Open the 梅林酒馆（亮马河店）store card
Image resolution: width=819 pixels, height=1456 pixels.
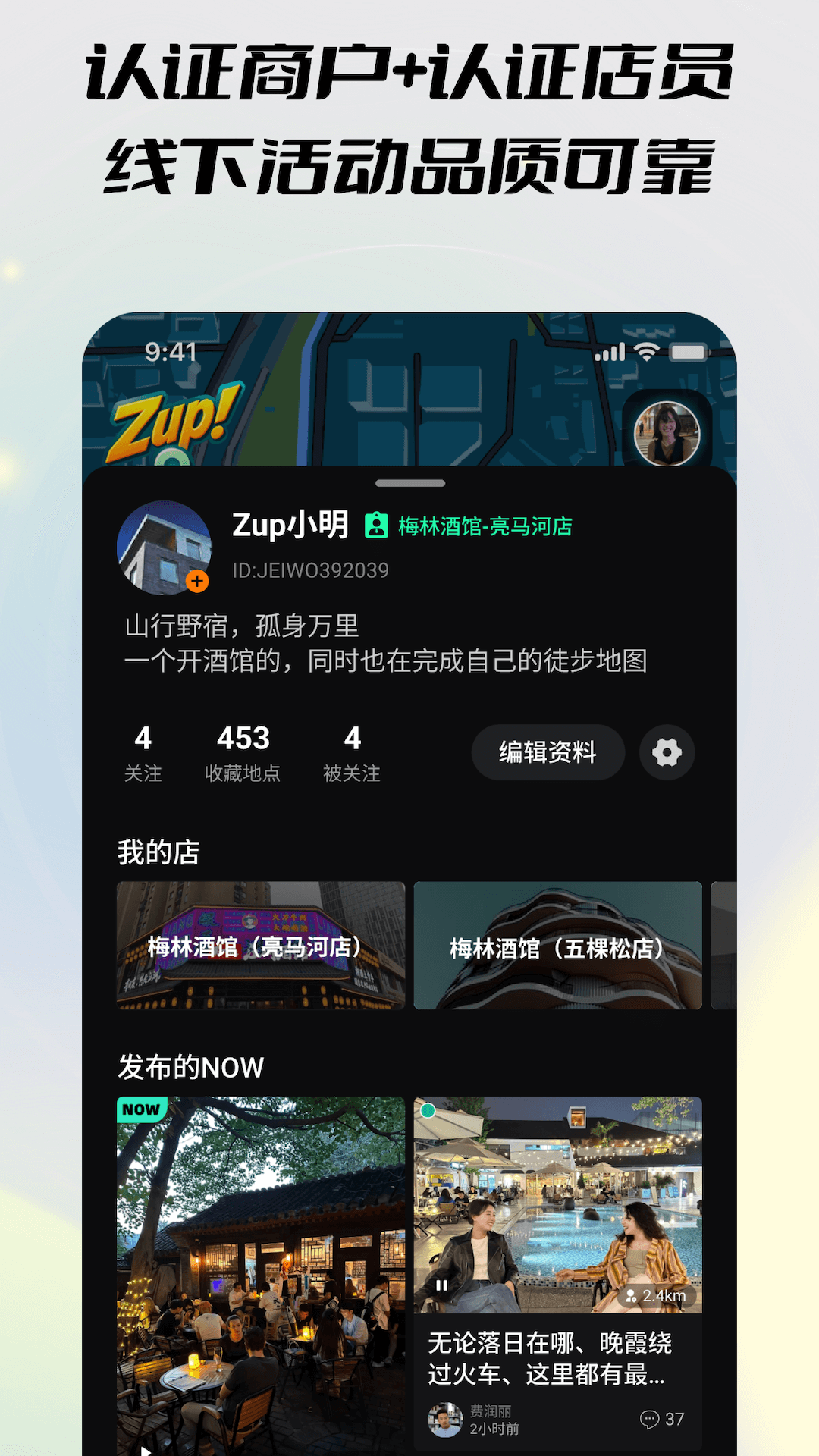(262, 945)
